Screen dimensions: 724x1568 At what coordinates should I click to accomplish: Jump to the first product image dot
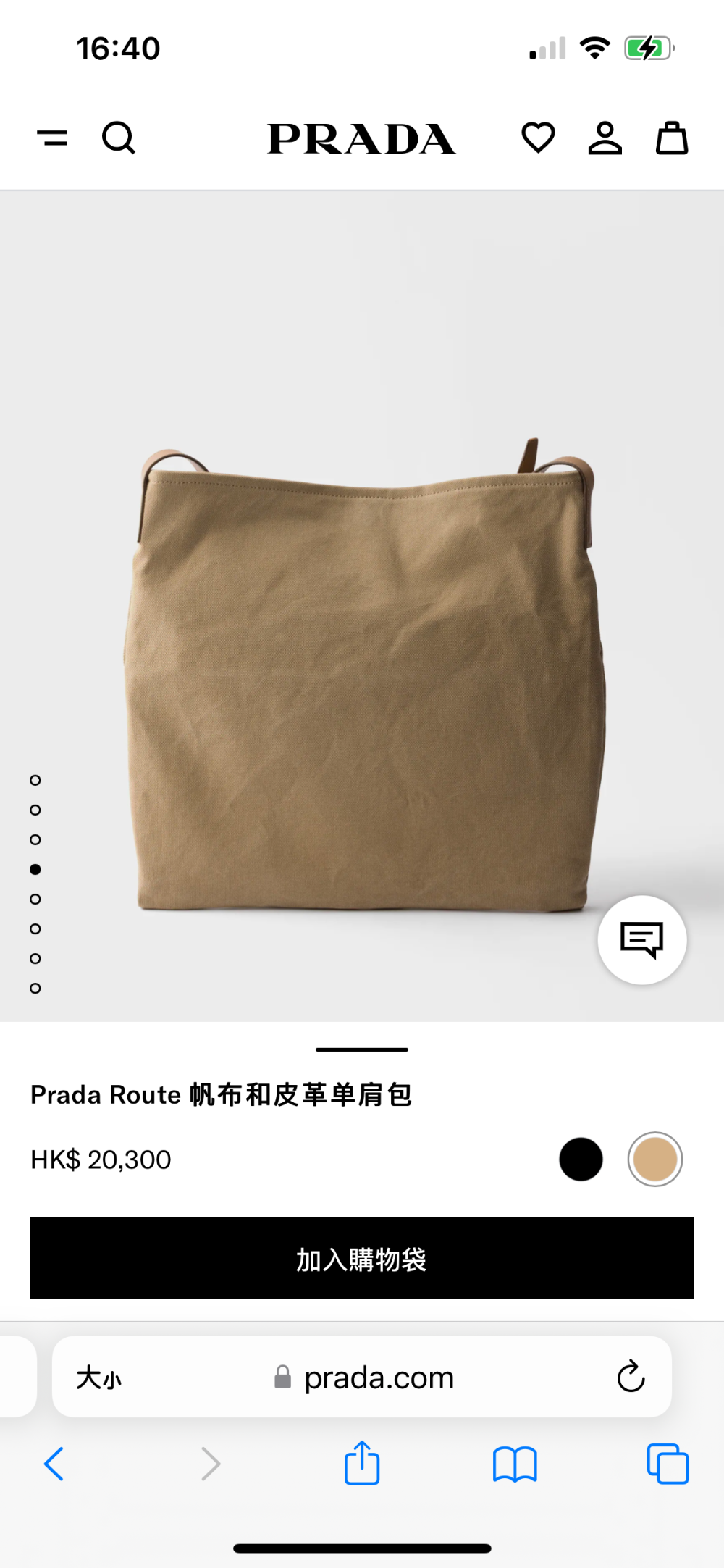[35, 780]
